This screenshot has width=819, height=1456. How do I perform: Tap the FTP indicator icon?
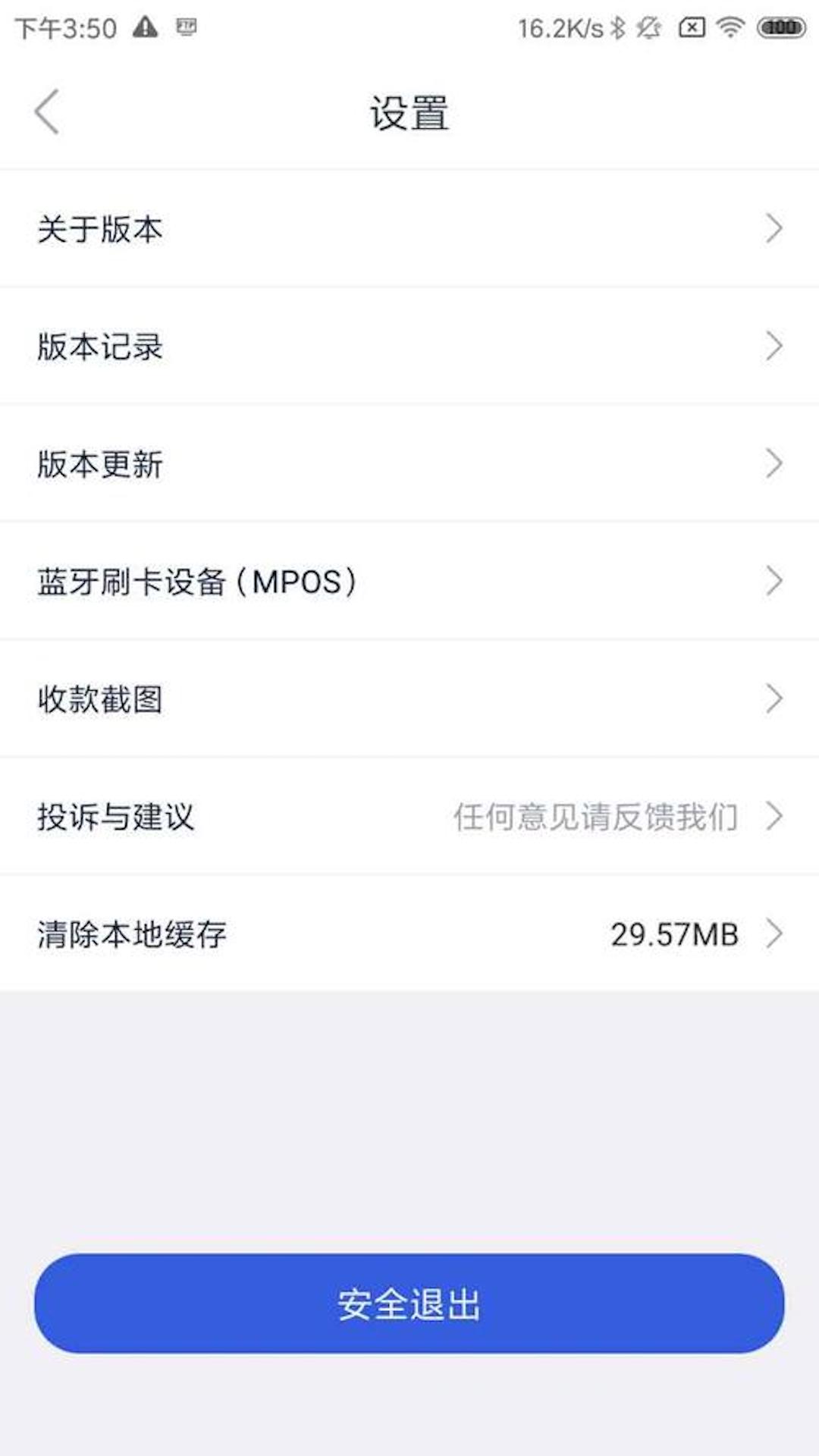(185, 29)
